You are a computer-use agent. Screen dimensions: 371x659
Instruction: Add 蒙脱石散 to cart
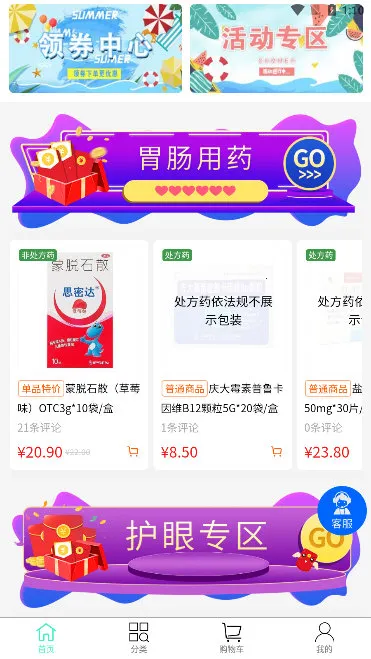click(133, 452)
